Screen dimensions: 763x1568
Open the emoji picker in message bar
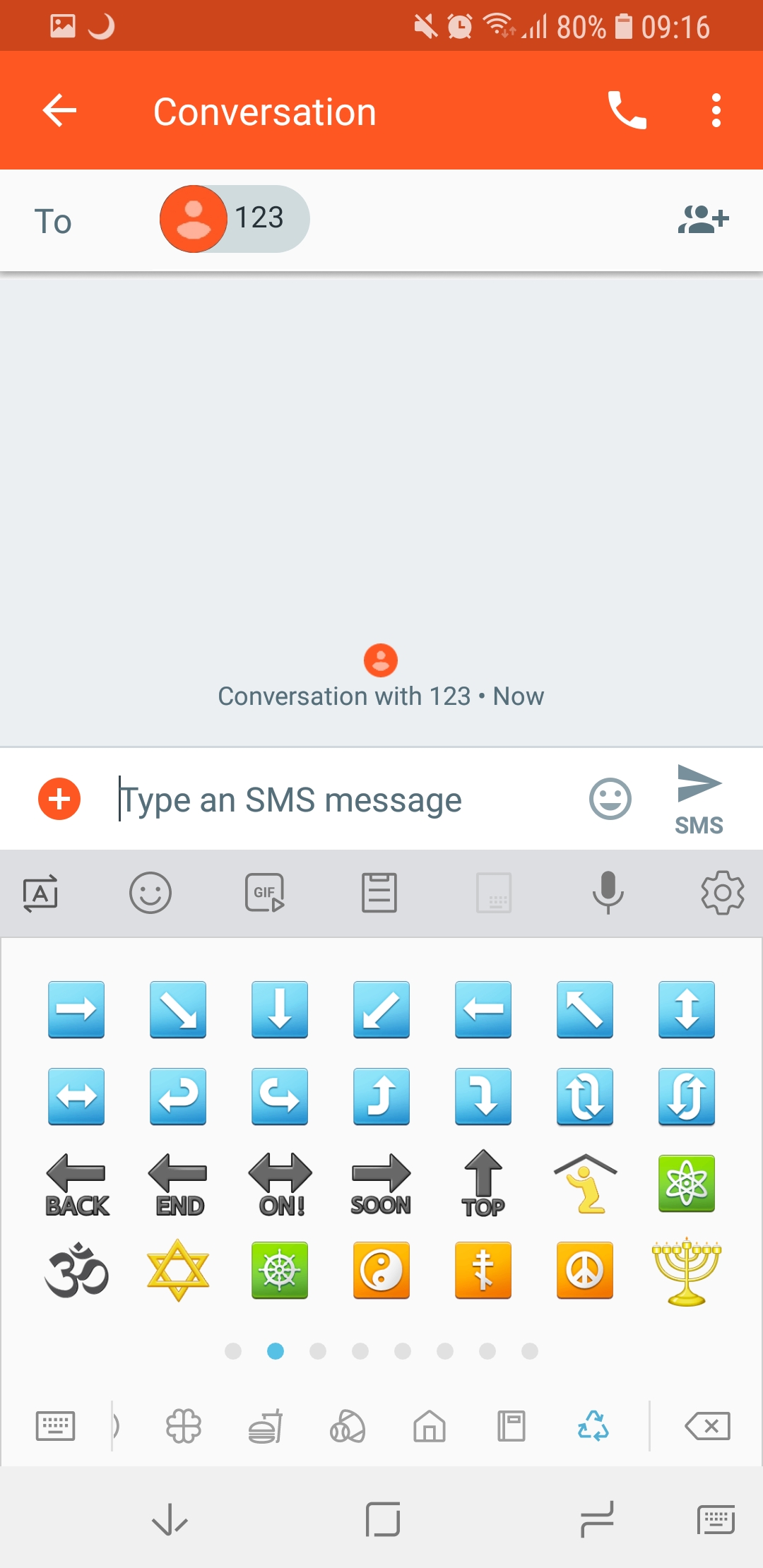pyautogui.click(x=610, y=799)
